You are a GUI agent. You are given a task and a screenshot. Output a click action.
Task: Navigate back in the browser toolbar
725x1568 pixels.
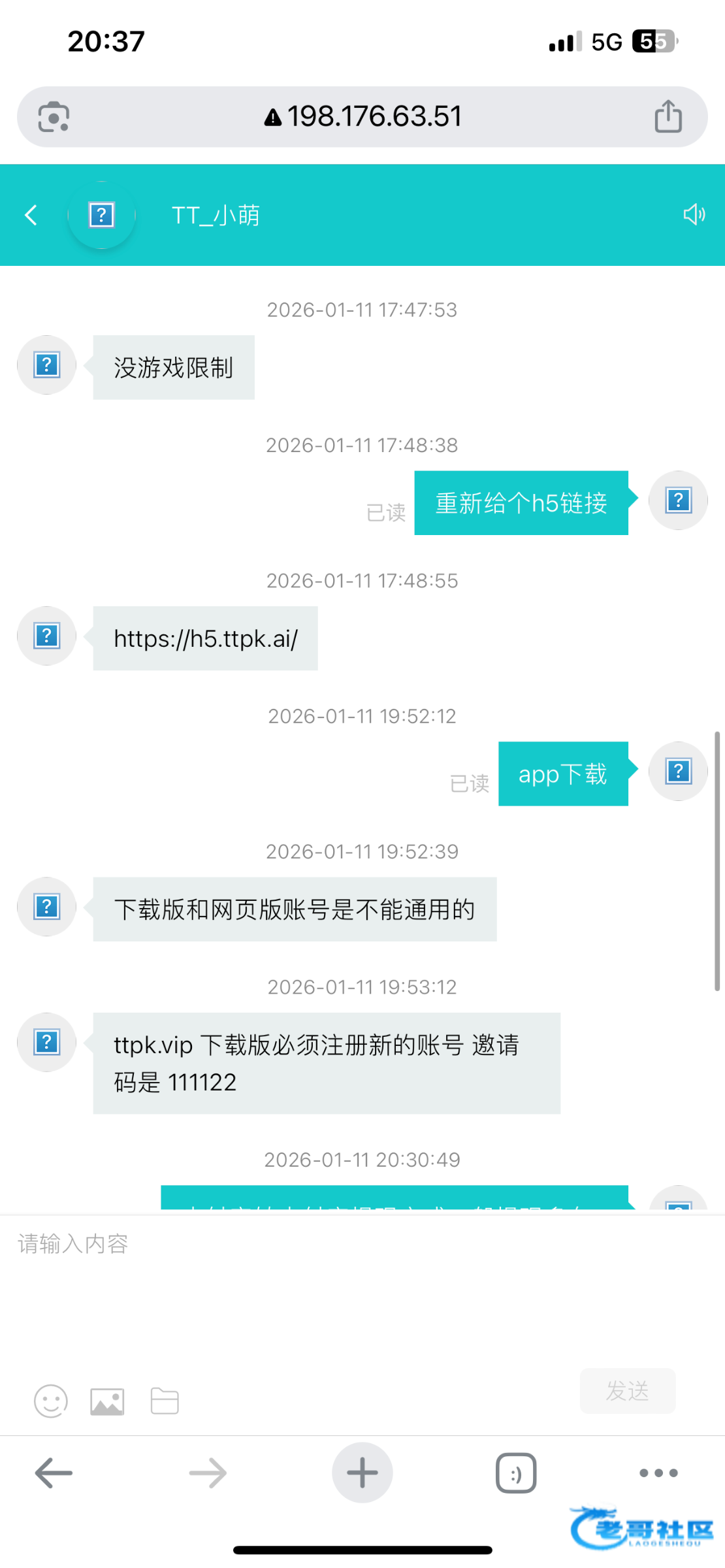point(54,1473)
